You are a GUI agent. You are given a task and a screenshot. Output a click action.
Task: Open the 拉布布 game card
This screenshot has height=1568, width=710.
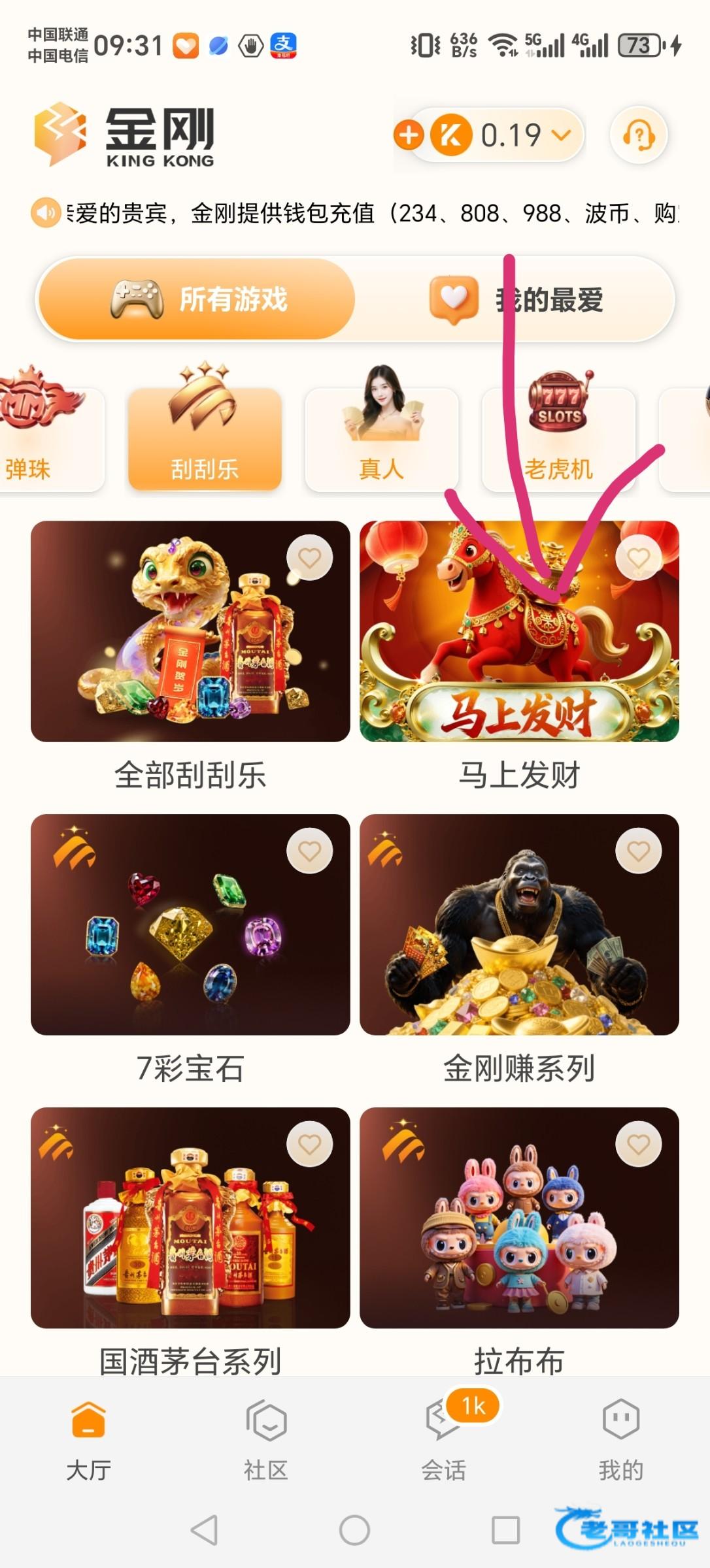pyautogui.click(x=519, y=1218)
